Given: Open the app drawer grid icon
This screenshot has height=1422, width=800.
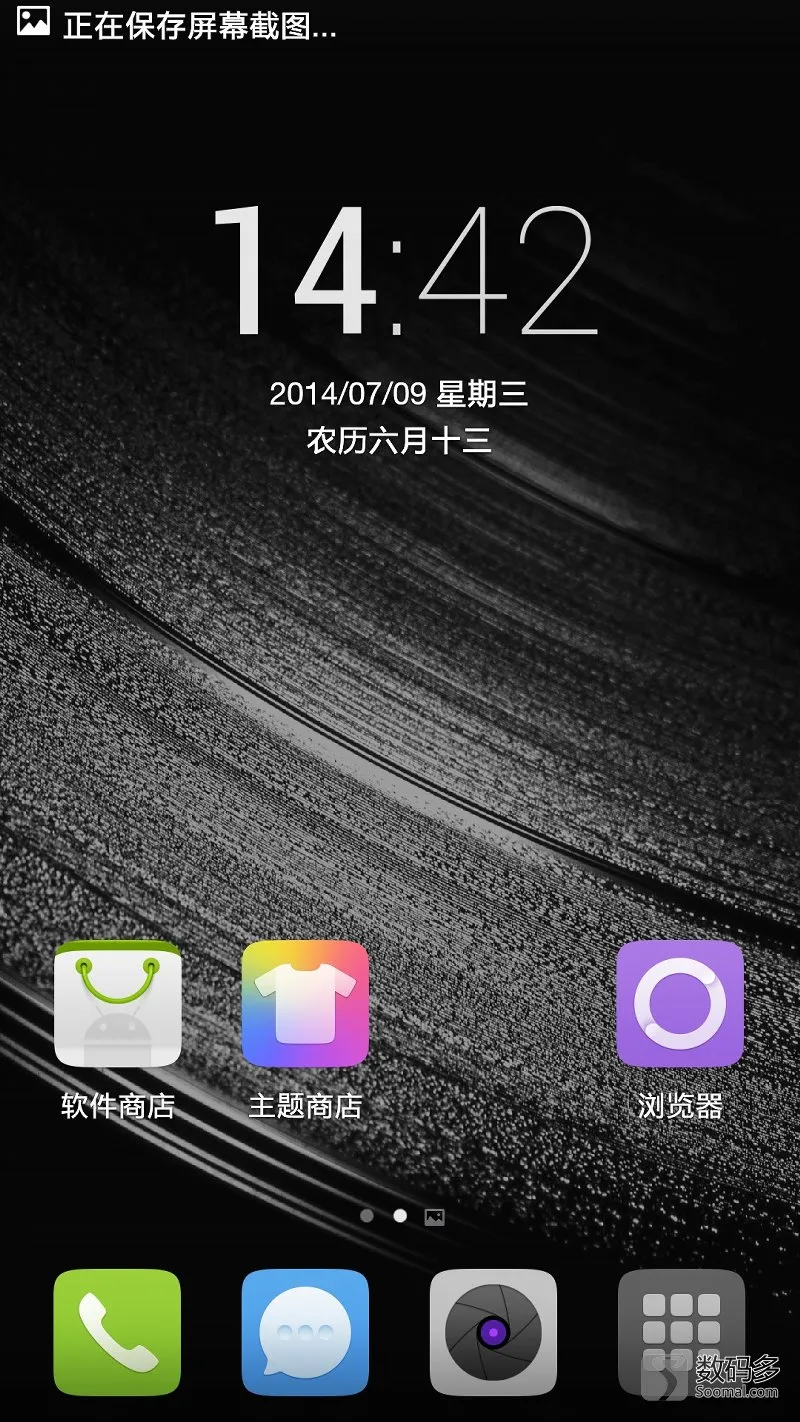Looking at the screenshot, I should 681,1332.
